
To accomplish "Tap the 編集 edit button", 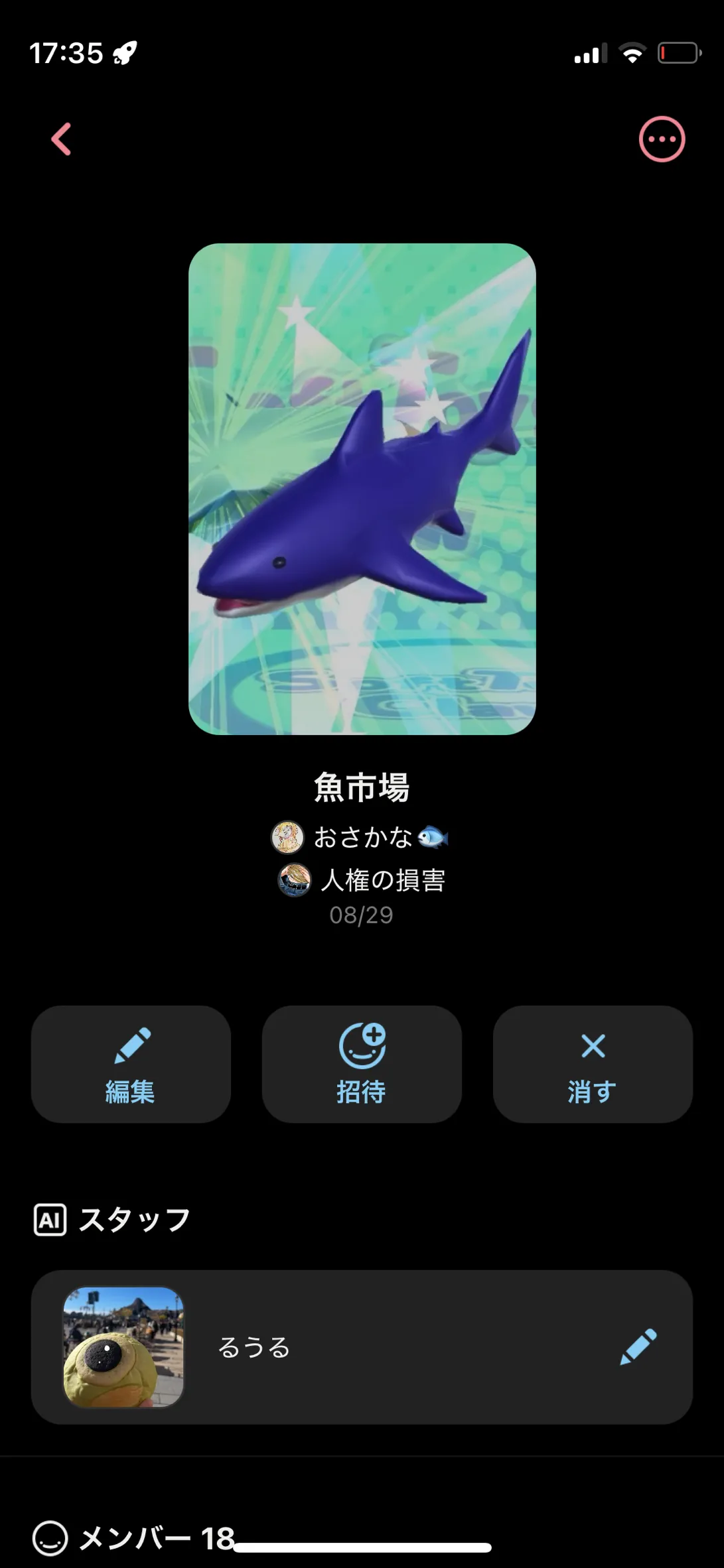I will (x=131, y=1064).
